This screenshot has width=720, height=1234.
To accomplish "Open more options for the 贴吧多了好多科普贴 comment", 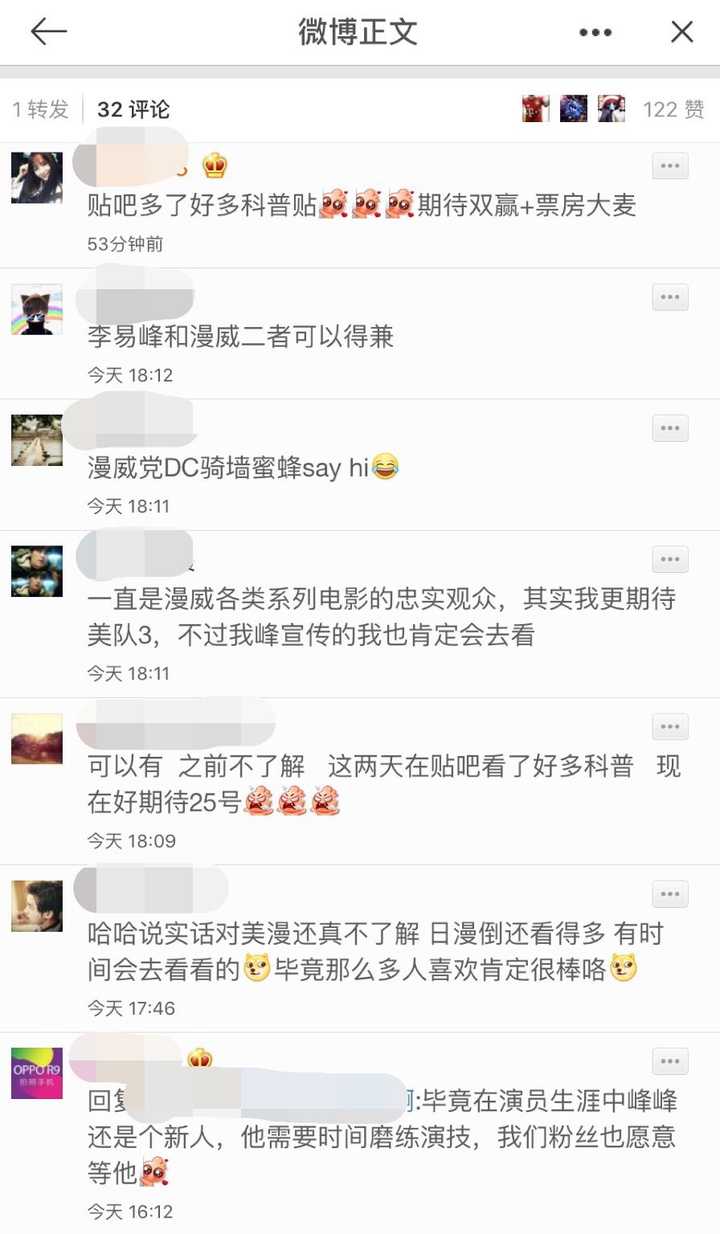I will pyautogui.click(x=670, y=166).
